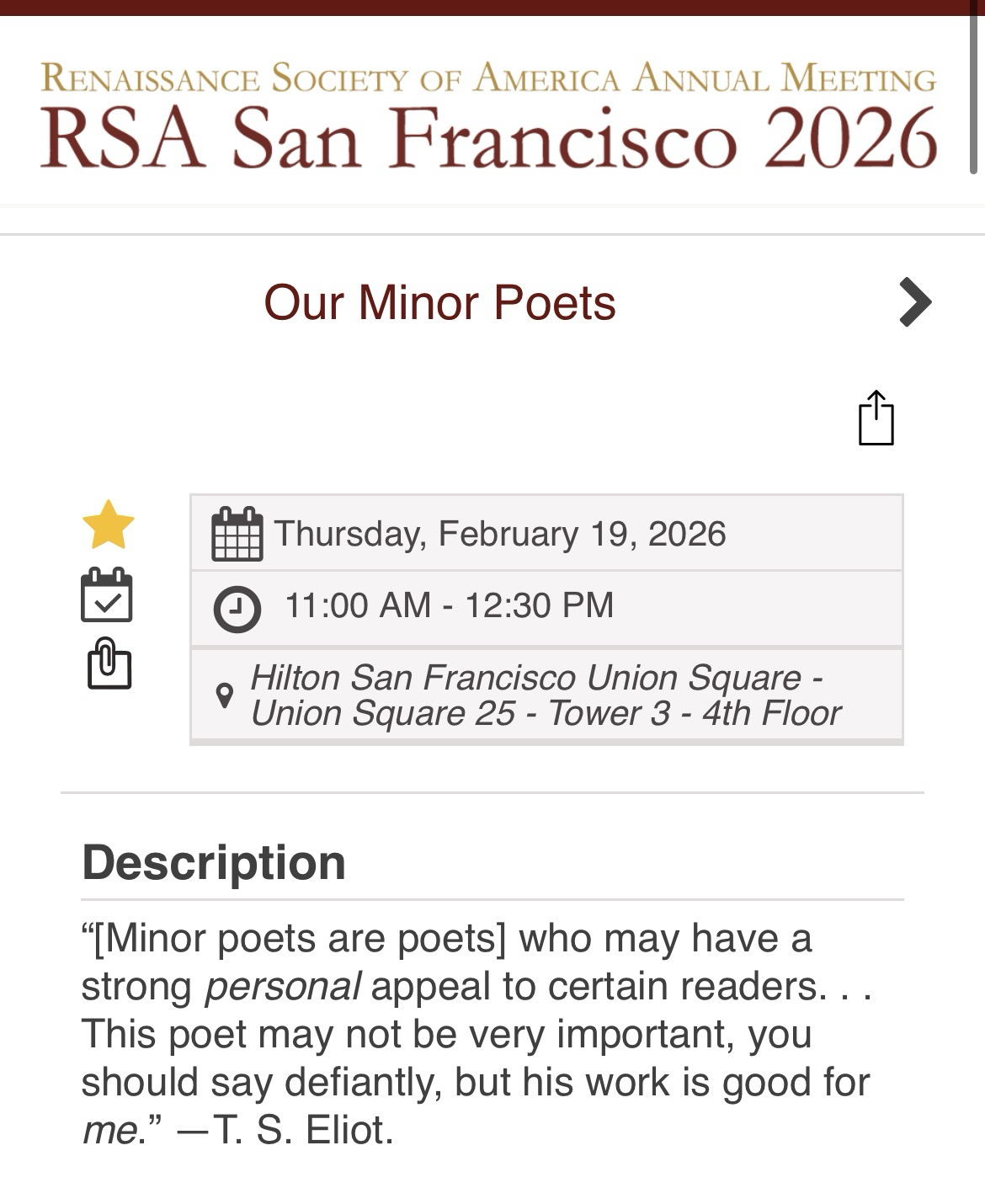Open the paperclip attachments icon

[109, 664]
